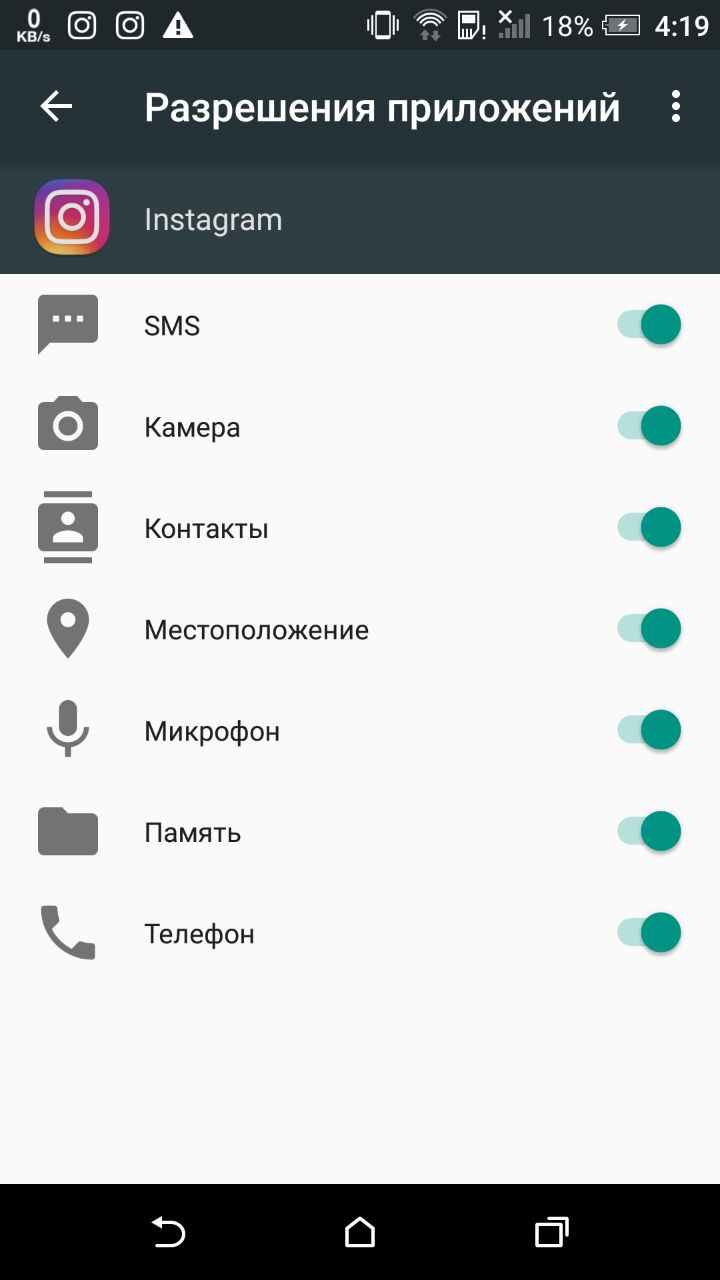Tap the system home button

360,1233
